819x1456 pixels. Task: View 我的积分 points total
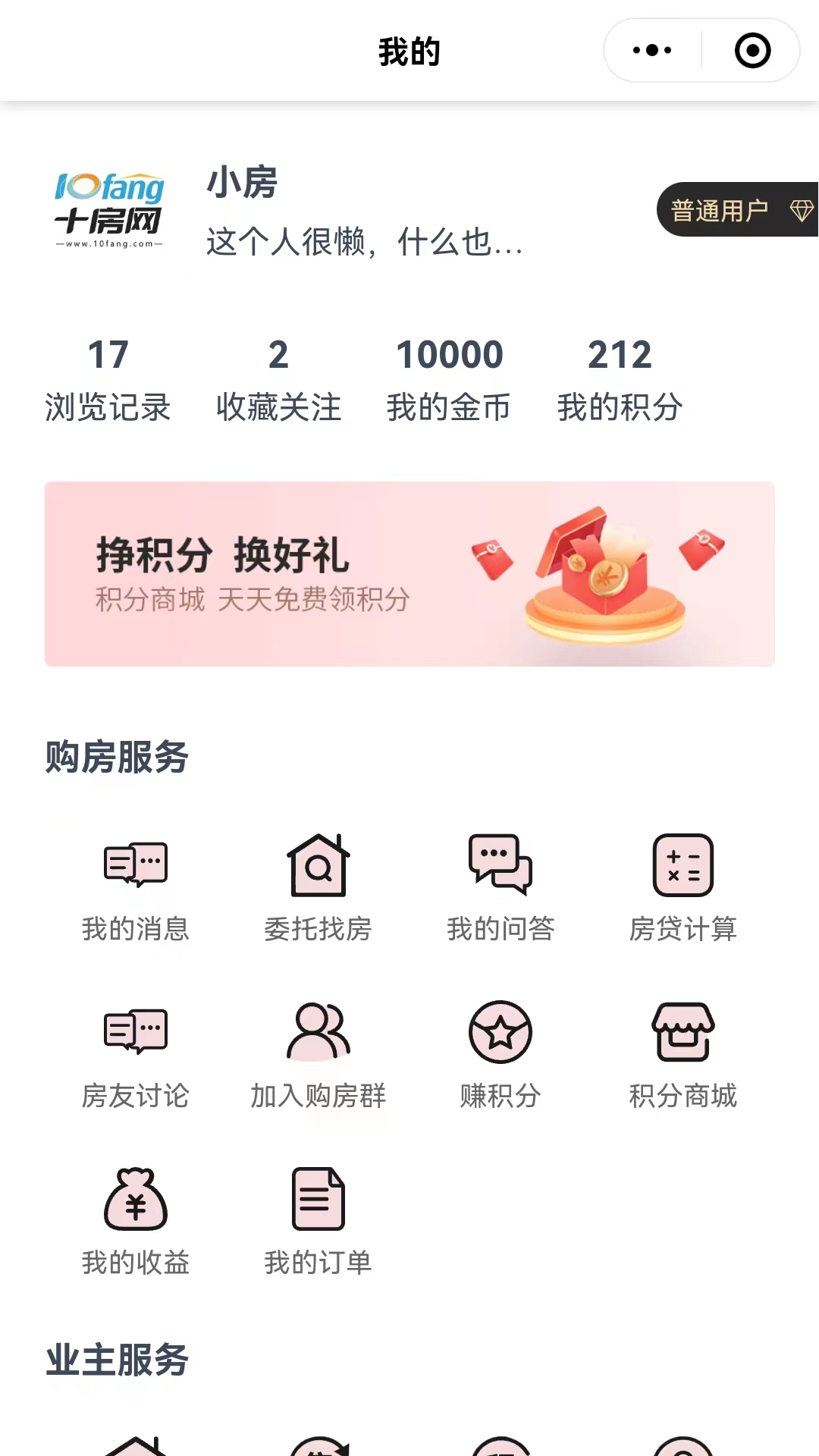pyautogui.click(x=620, y=379)
